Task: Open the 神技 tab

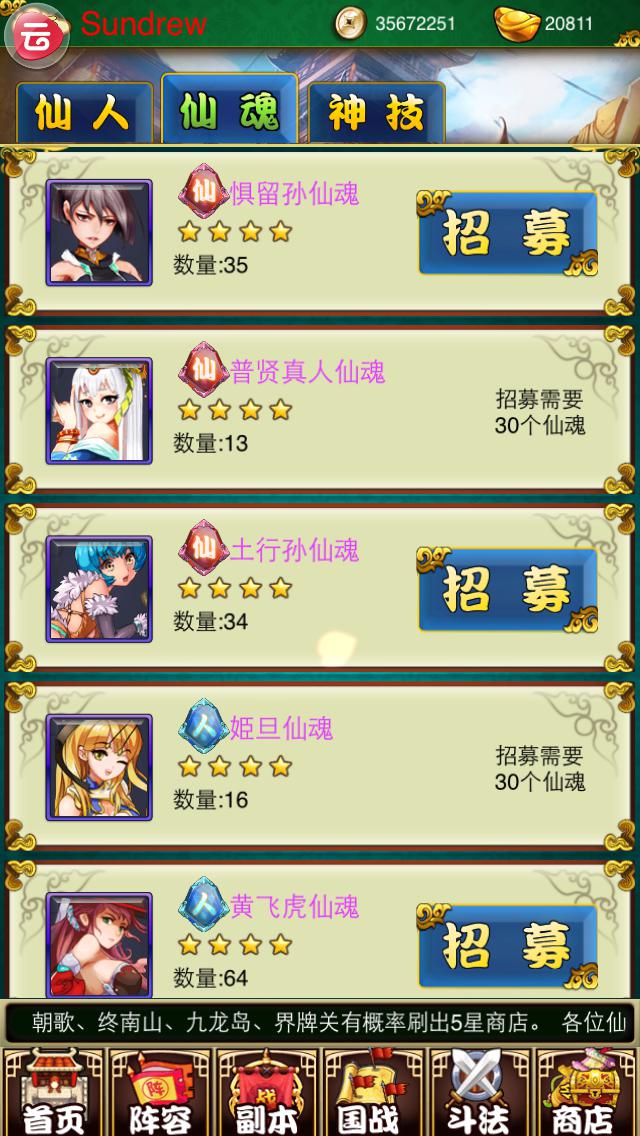Action: 376,114
